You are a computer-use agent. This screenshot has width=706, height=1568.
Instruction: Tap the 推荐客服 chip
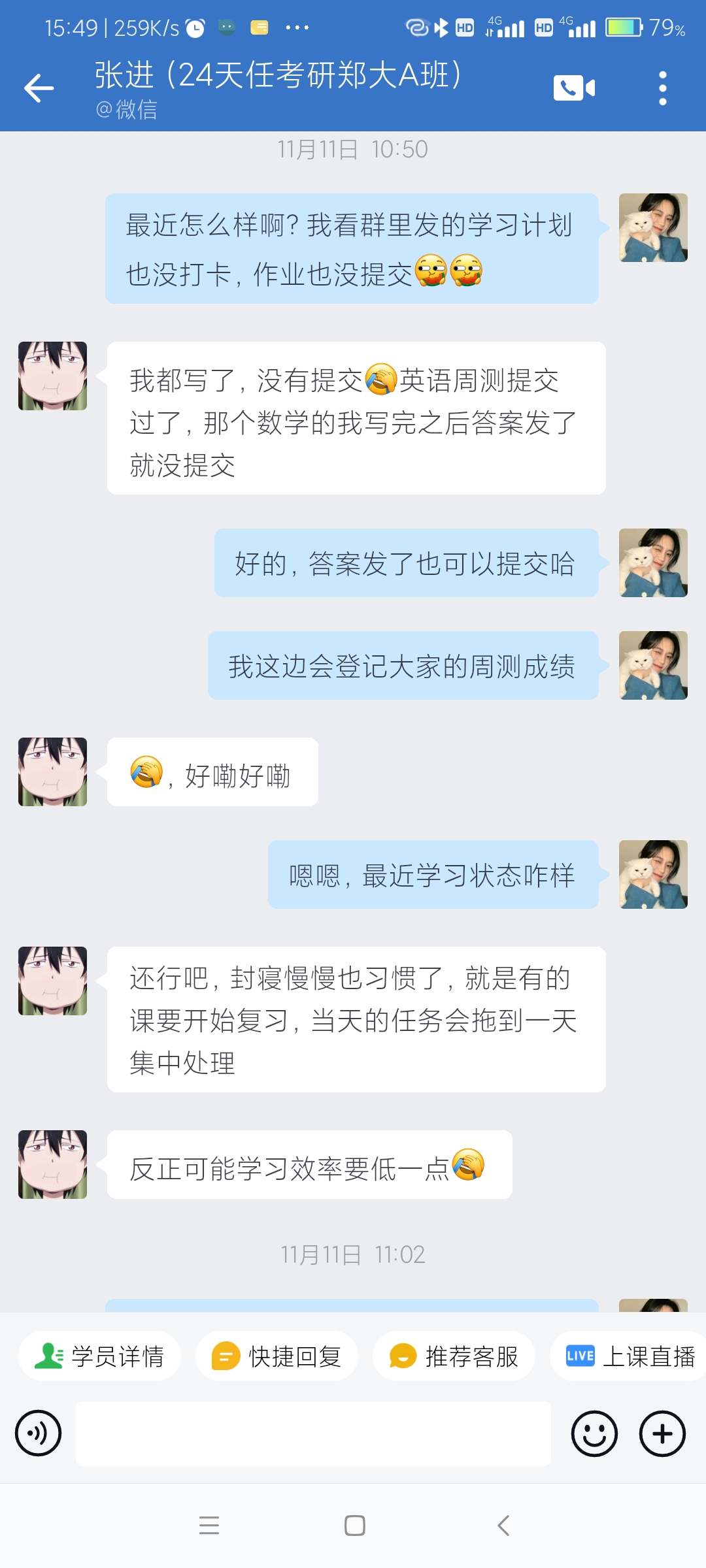tap(454, 1356)
